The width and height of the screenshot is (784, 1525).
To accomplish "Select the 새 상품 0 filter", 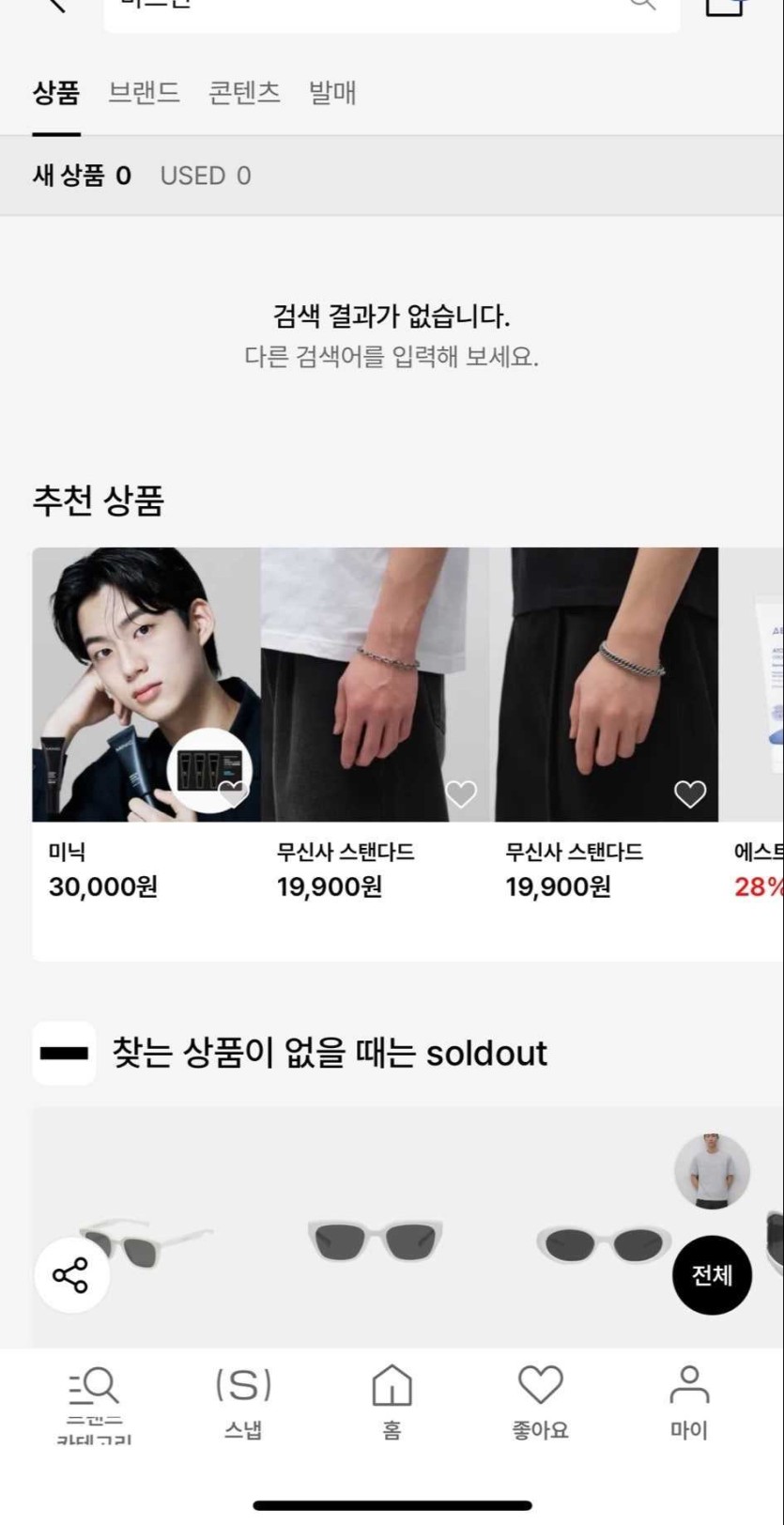I will click(x=82, y=176).
